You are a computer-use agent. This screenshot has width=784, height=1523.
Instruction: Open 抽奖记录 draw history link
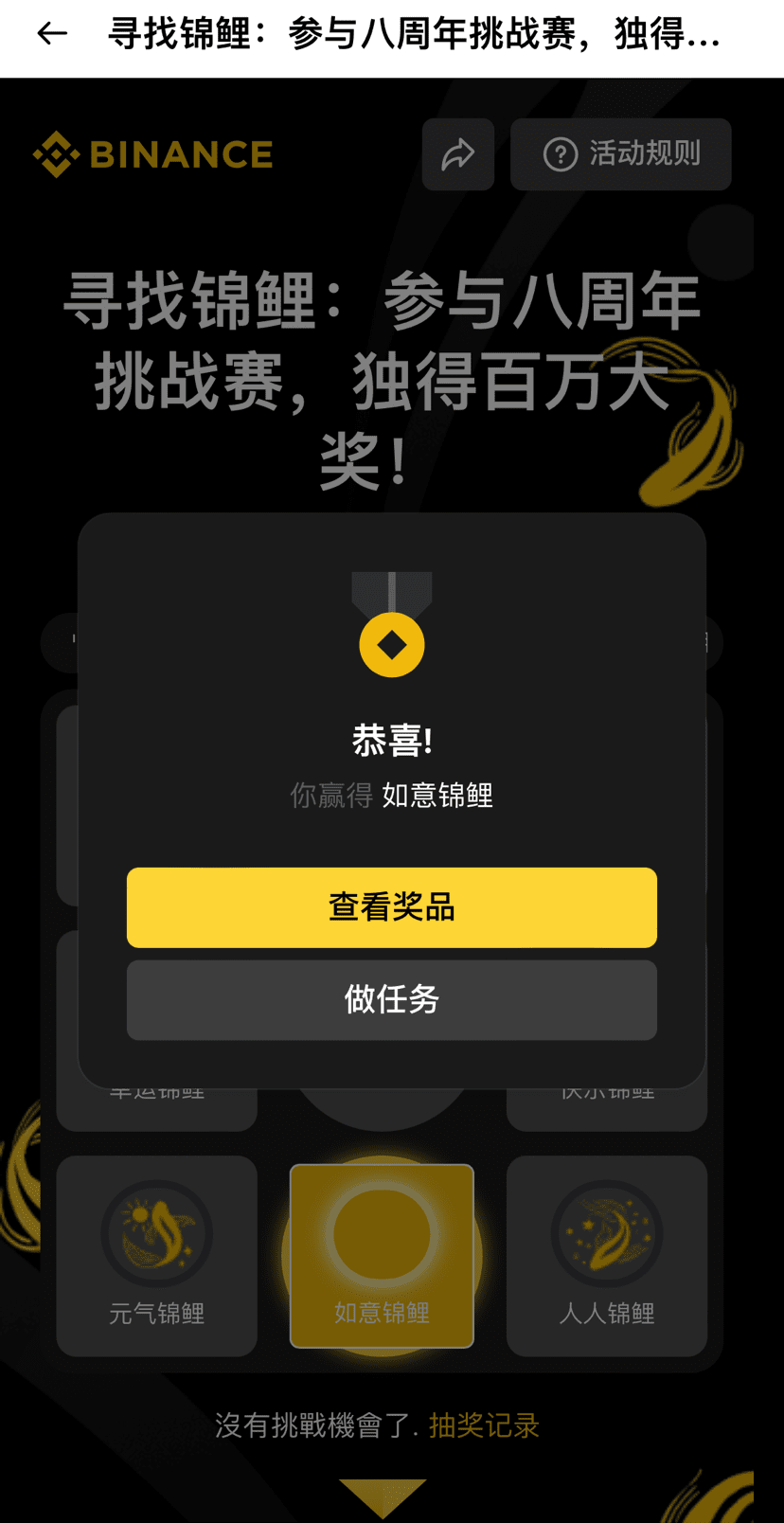(484, 1425)
